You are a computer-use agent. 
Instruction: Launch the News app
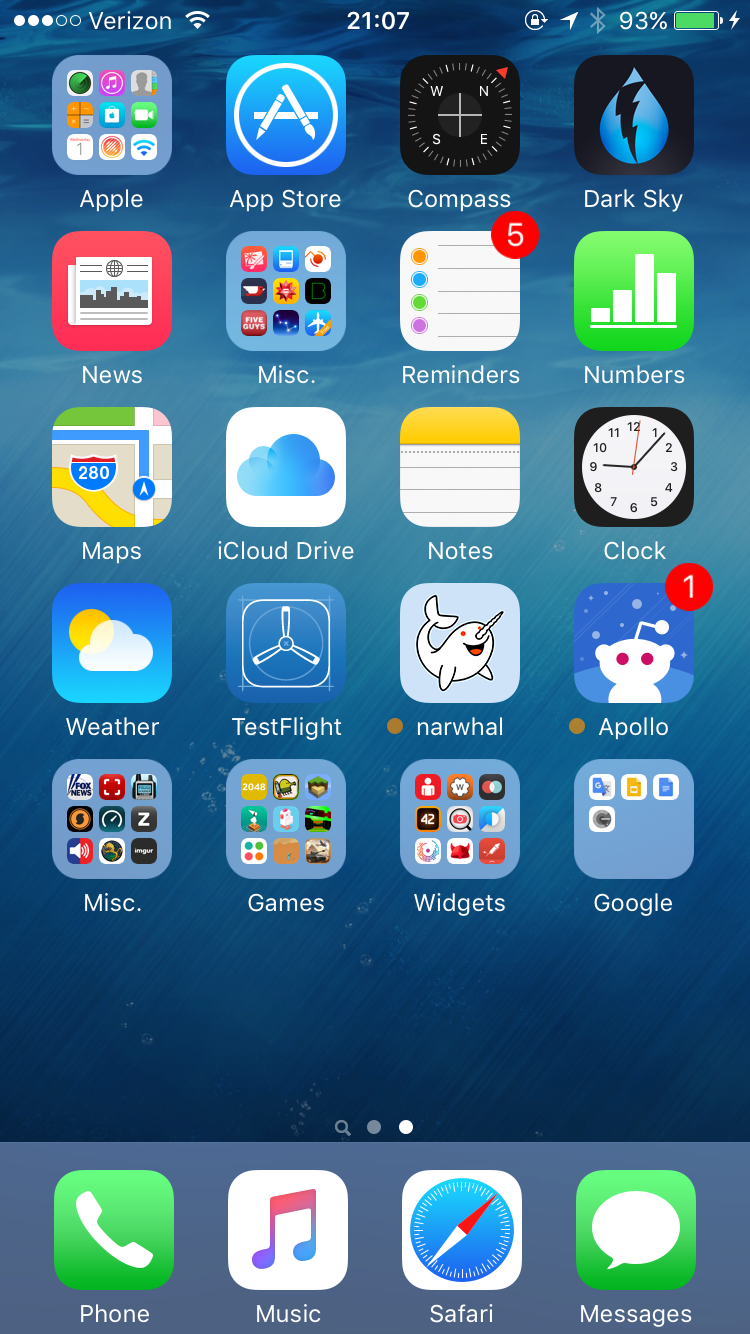point(112,291)
